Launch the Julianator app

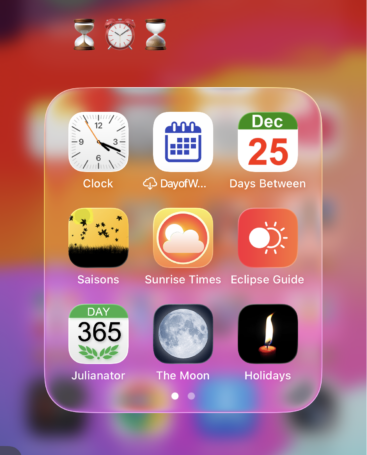pos(98,334)
